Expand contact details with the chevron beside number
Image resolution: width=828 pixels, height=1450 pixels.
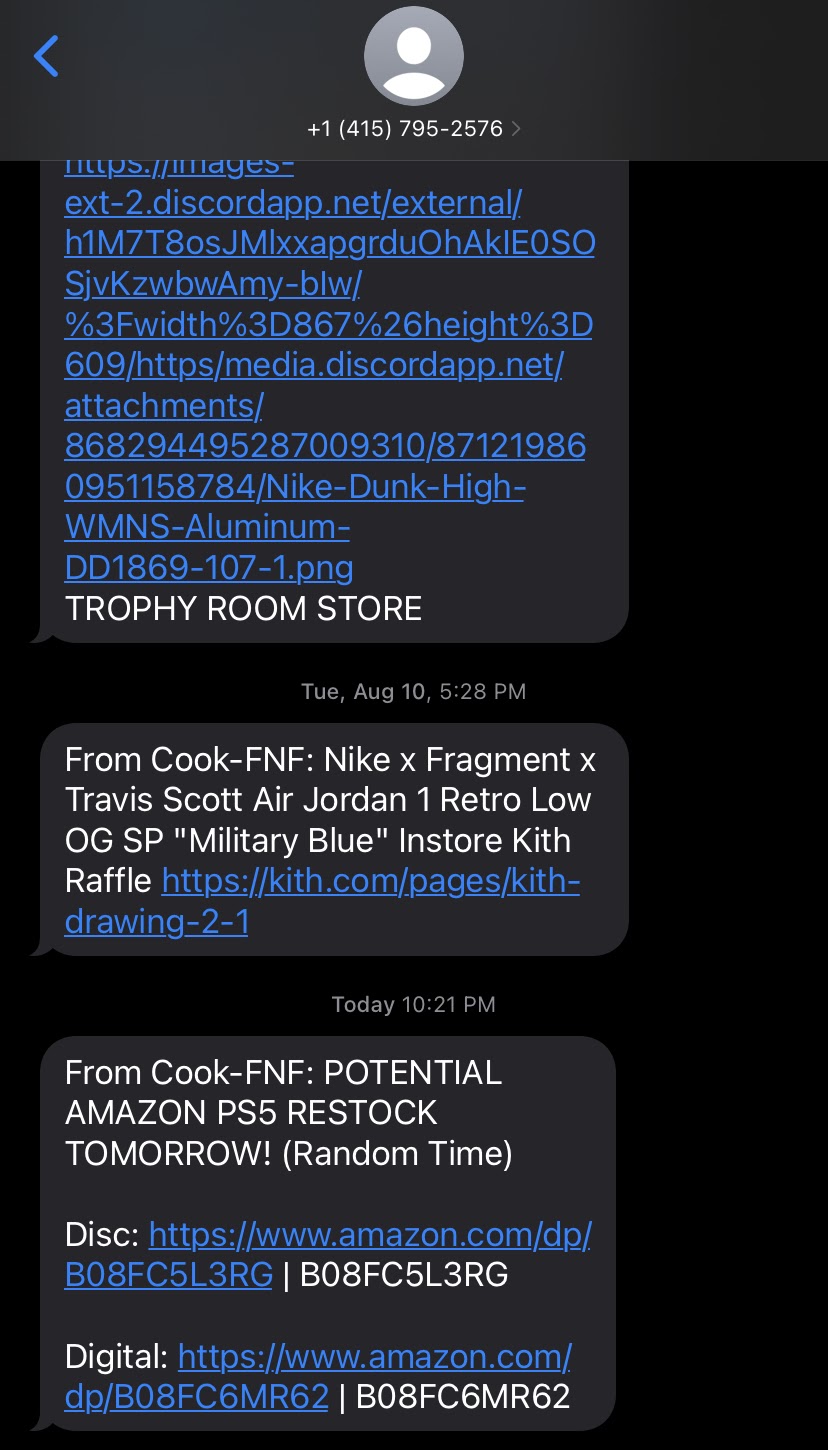(x=519, y=128)
